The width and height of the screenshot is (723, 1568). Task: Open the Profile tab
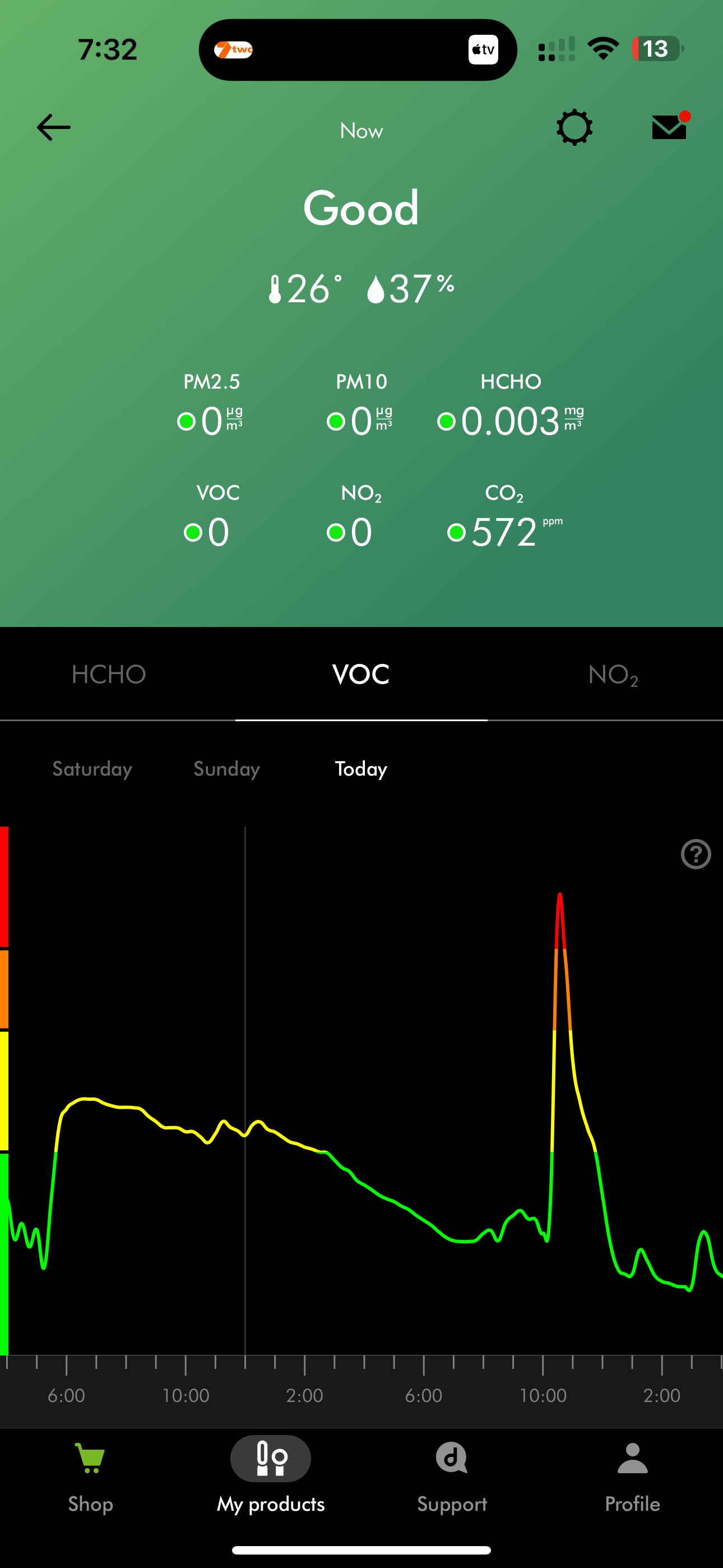(632, 1477)
